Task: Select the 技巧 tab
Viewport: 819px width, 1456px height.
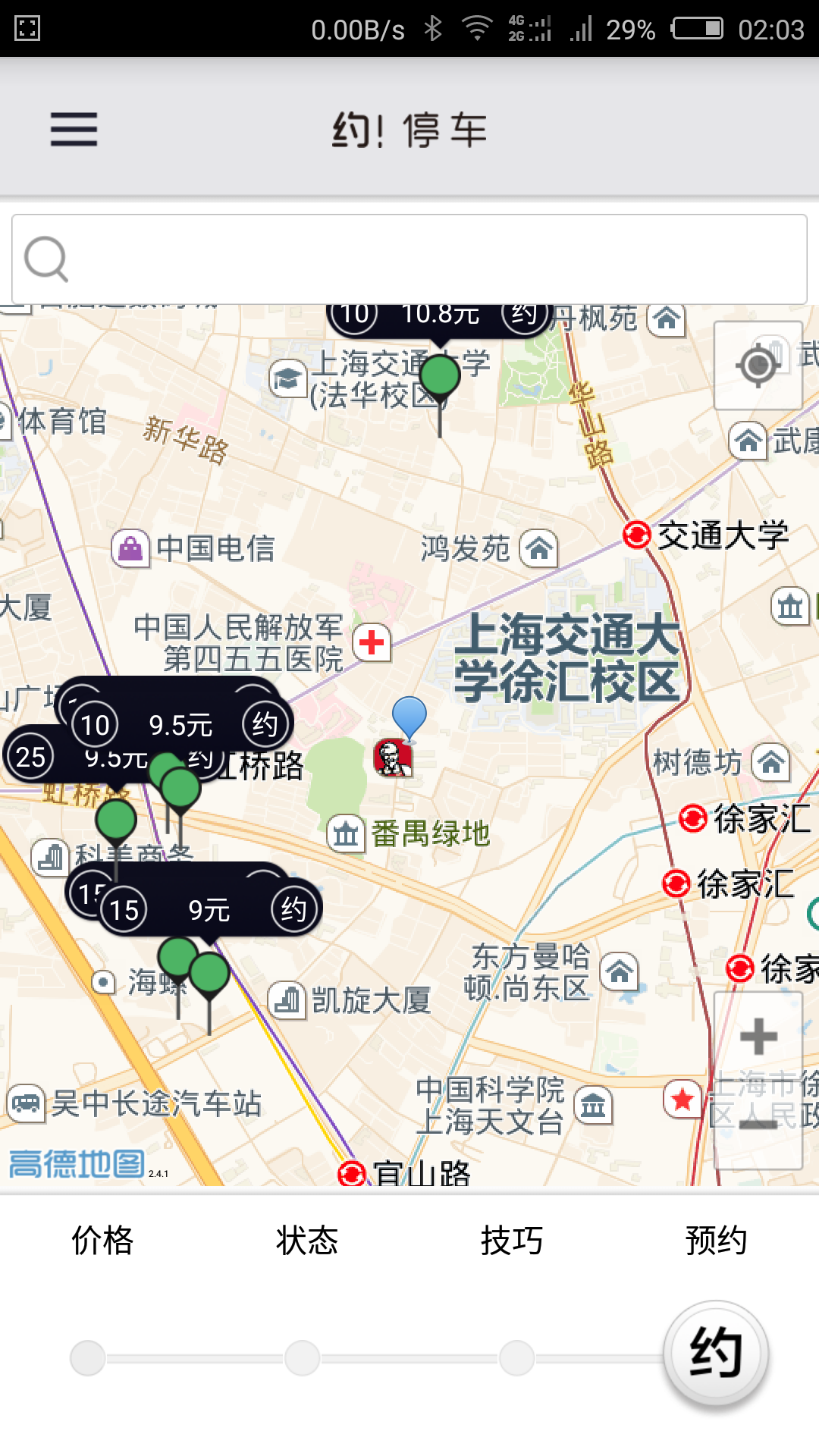Action: [512, 1241]
